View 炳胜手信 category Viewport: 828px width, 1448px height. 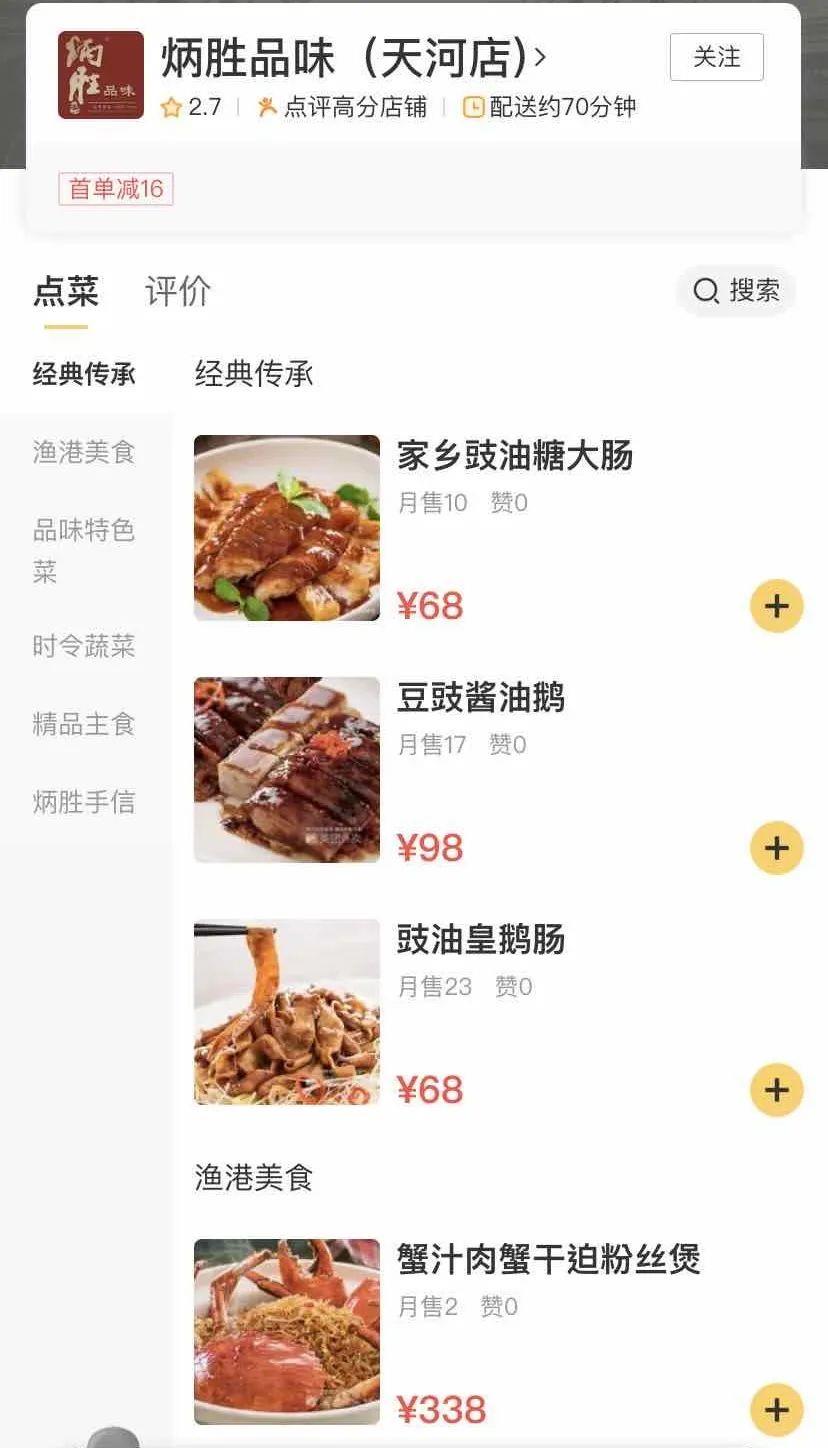pyautogui.click(x=84, y=802)
